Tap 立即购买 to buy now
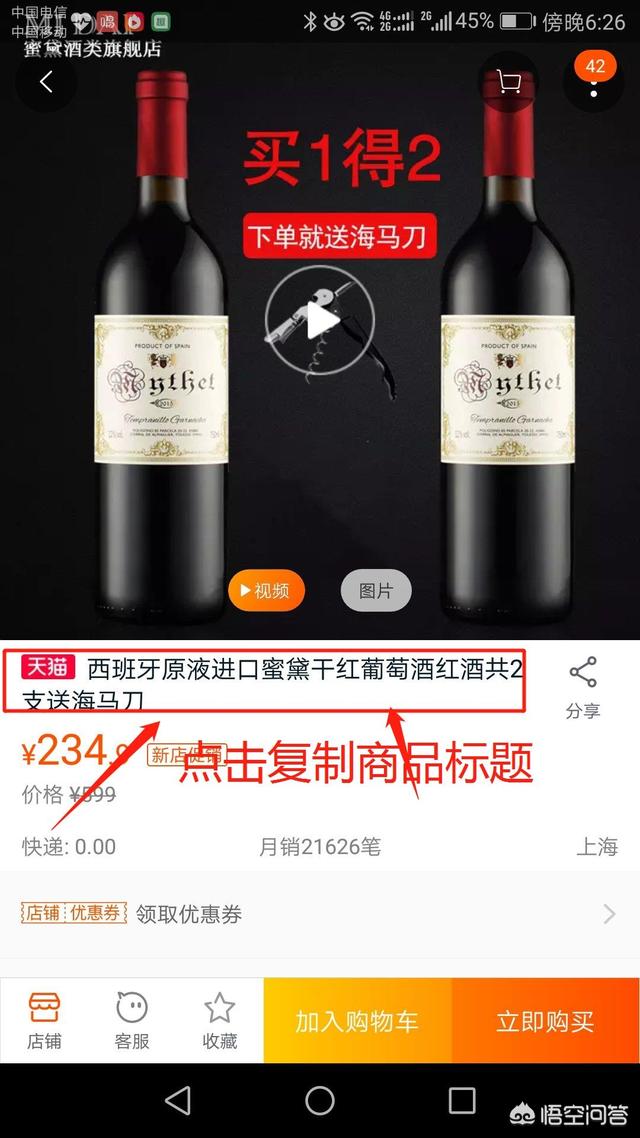 point(545,1021)
